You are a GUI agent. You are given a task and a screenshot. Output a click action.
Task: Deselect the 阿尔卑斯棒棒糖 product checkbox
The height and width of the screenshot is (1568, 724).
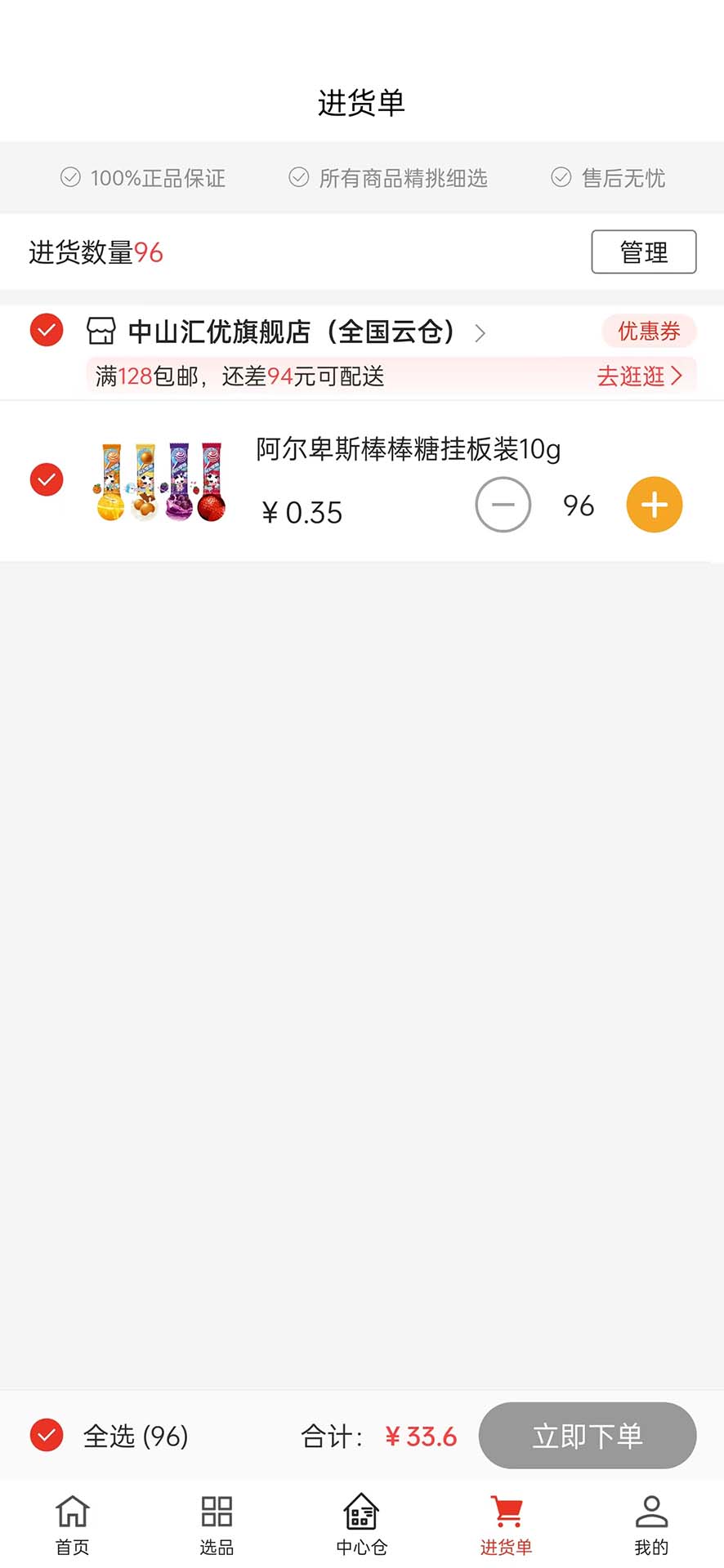46,479
